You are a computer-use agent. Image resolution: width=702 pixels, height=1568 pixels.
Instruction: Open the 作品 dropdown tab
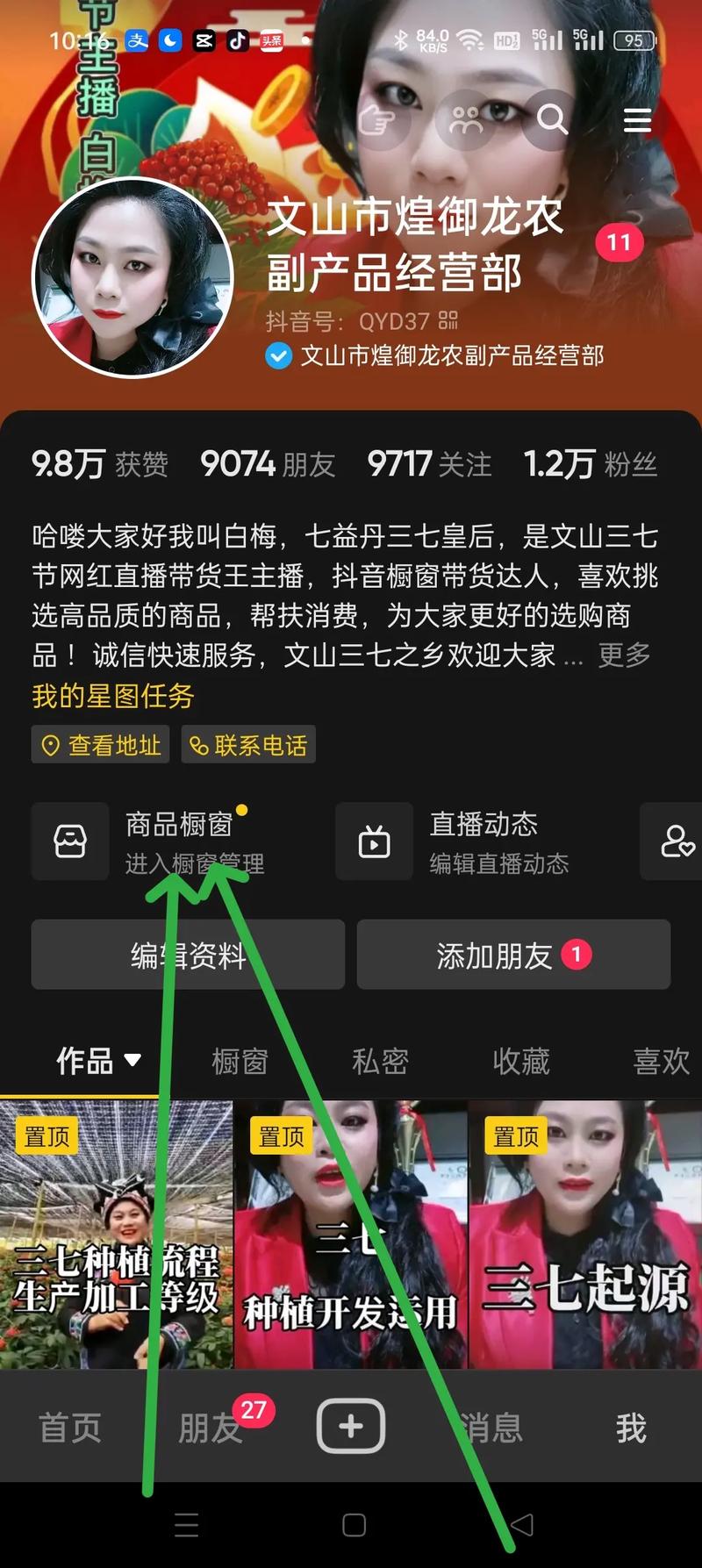coord(97,1061)
